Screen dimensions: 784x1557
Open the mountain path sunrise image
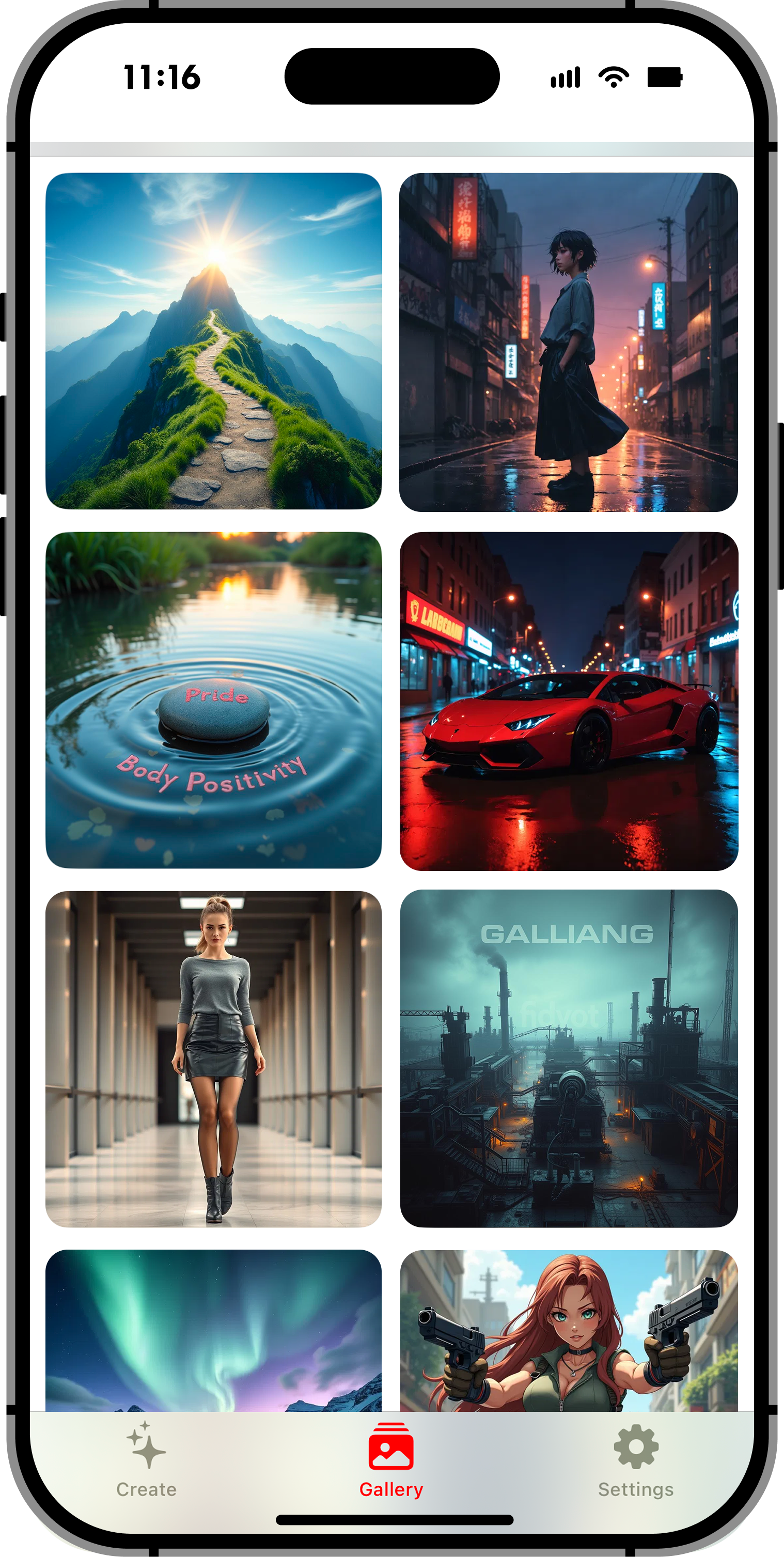213,341
